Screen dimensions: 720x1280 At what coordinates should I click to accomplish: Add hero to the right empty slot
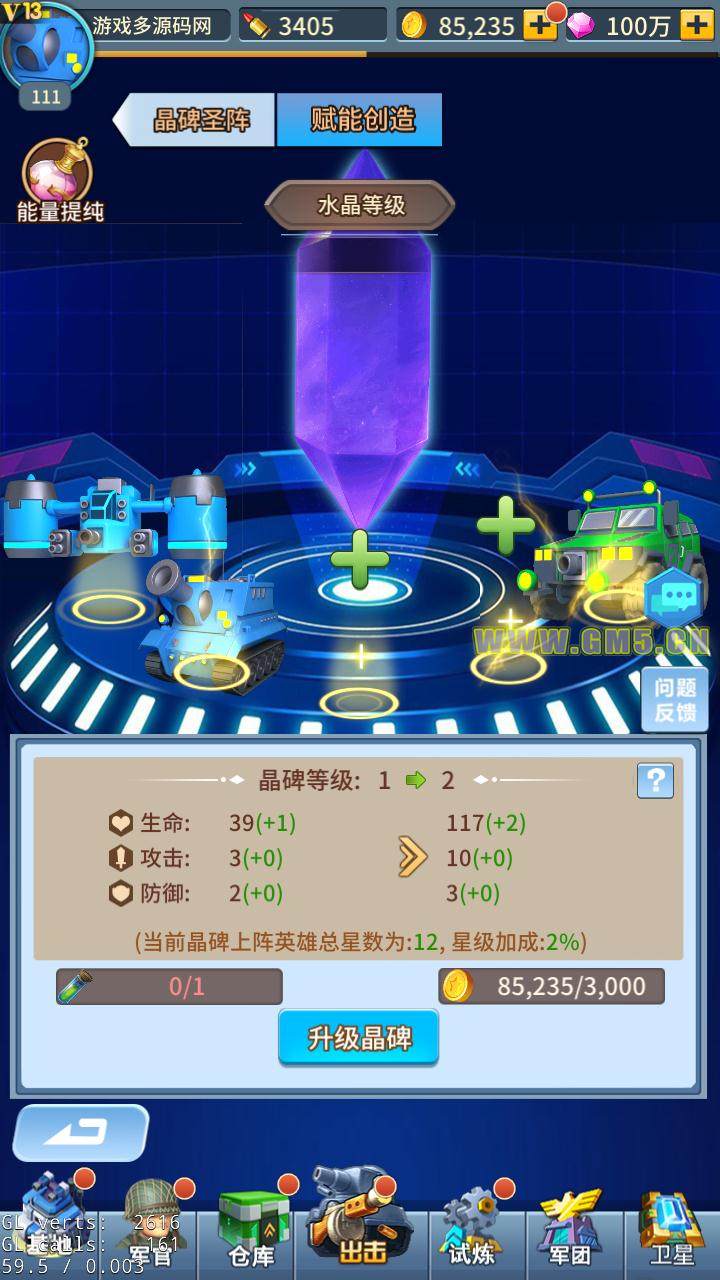(x=506, y=525)
